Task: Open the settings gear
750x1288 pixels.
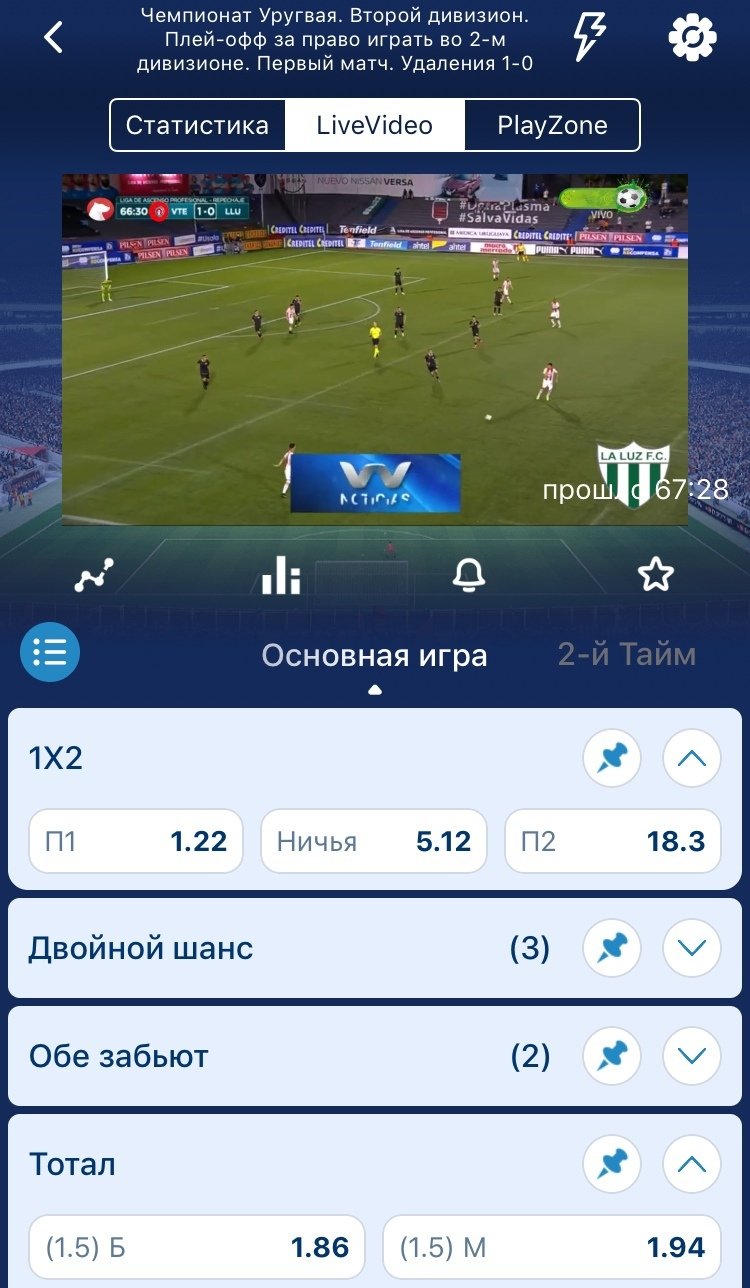Action: point(692,38)
